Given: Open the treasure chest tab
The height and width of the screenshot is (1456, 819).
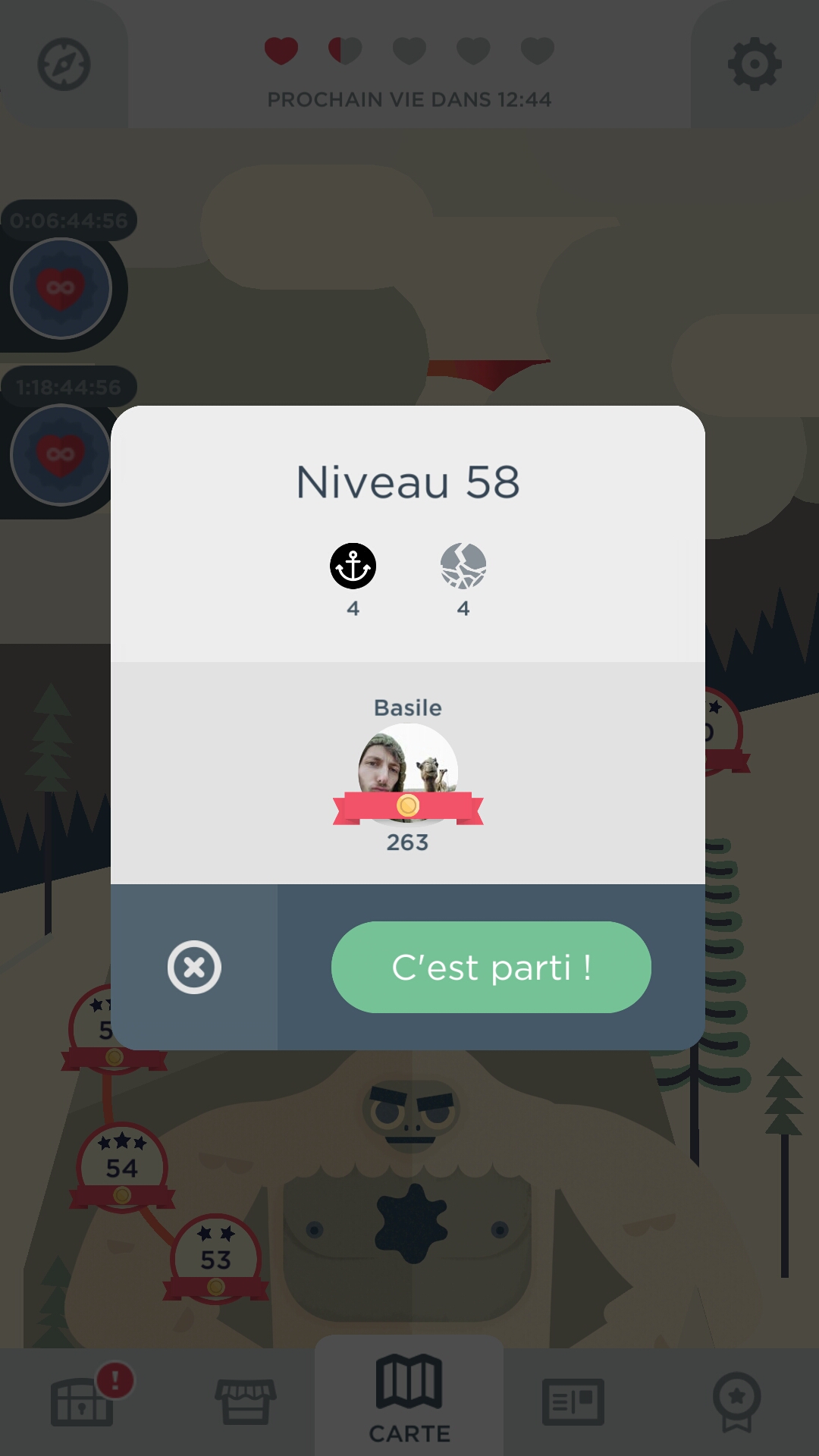Looking at the screenshot, I should (82, 1401).
